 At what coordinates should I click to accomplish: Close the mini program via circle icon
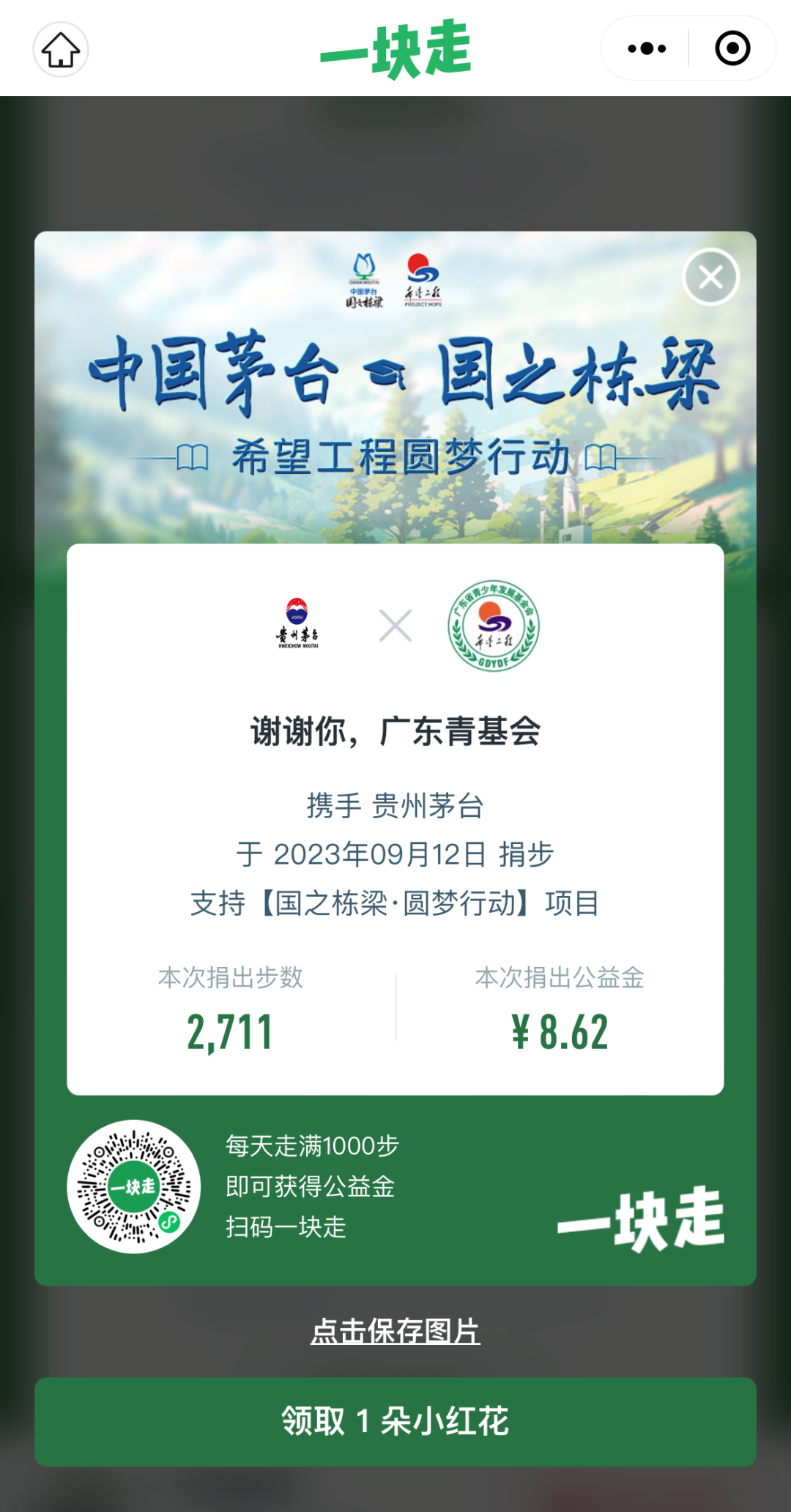pyautogui.click(x=732, y=49)
